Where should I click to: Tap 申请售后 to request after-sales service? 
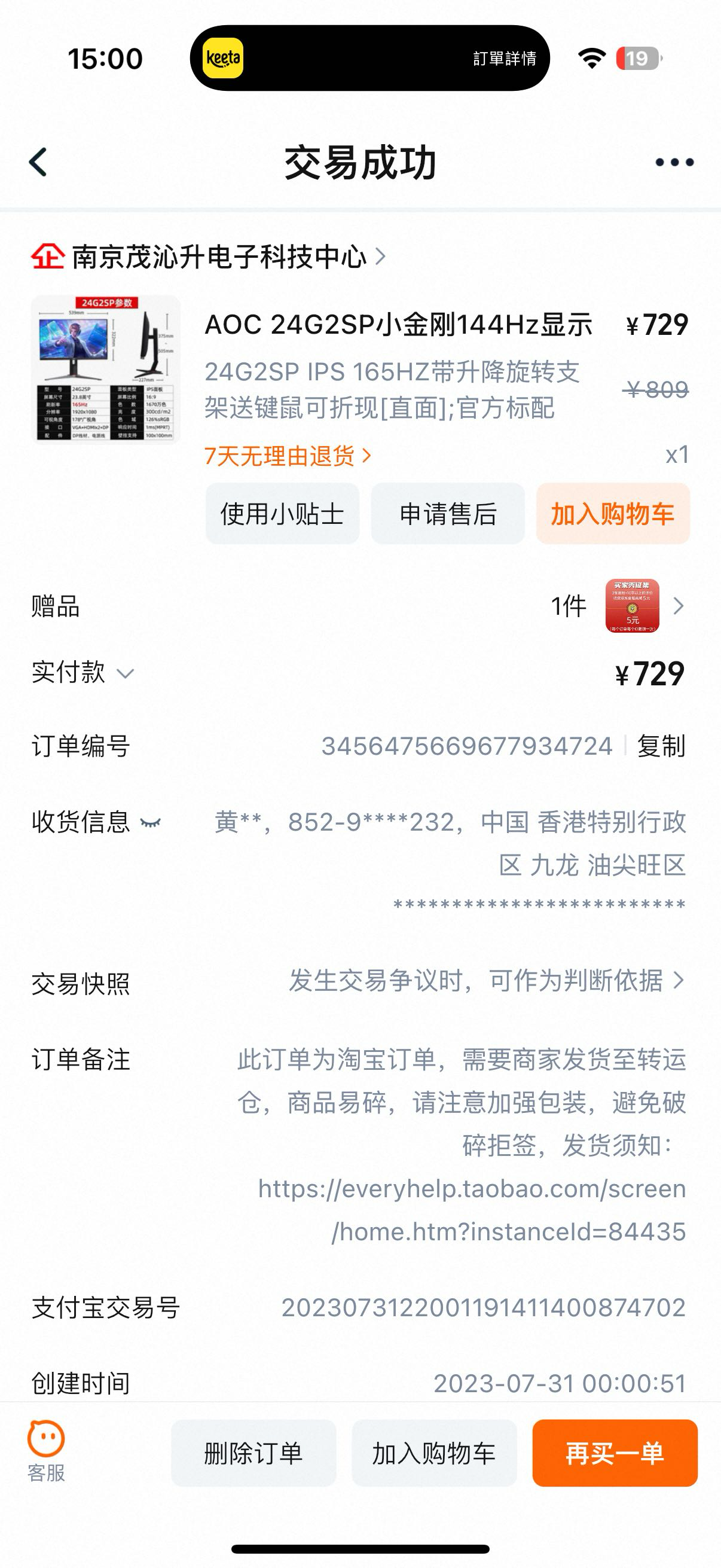(448, 514)
